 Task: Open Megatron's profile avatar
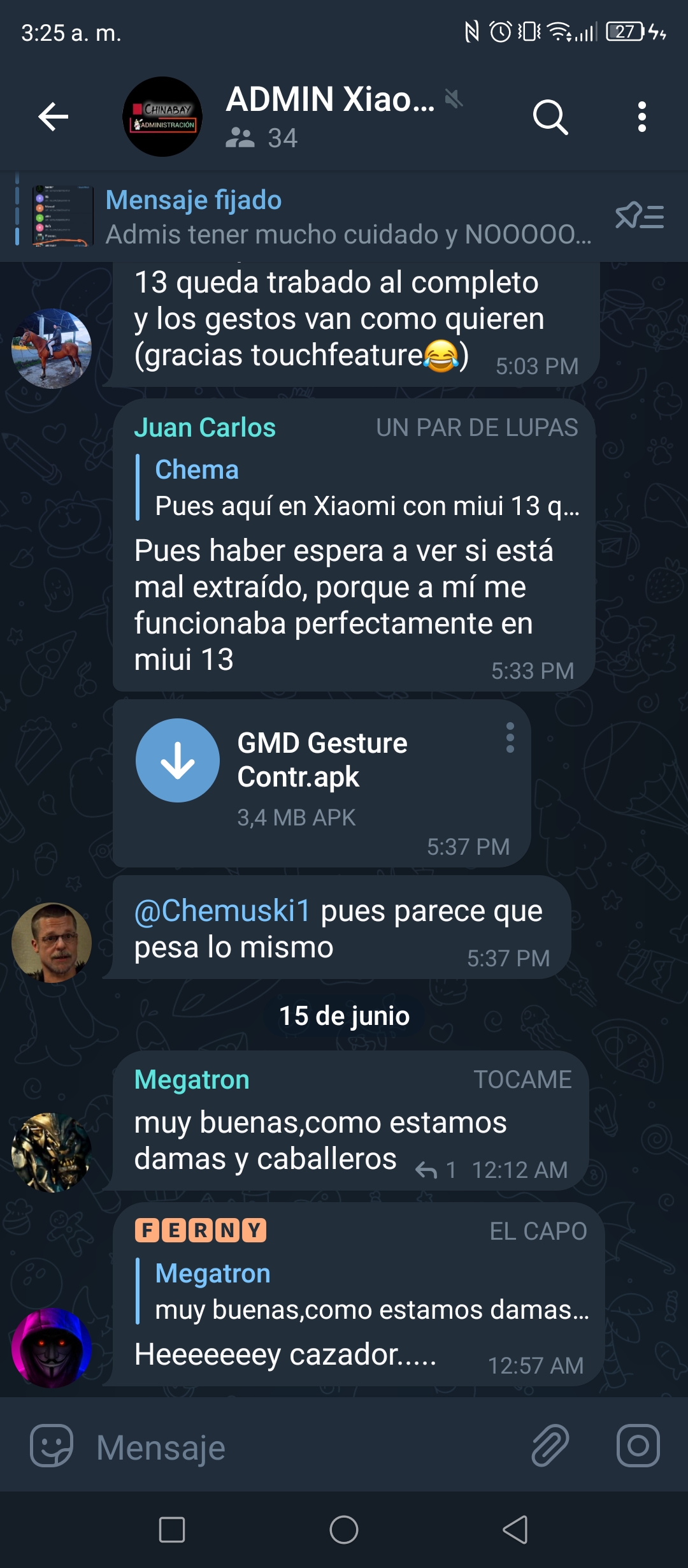click(52, 1152)
